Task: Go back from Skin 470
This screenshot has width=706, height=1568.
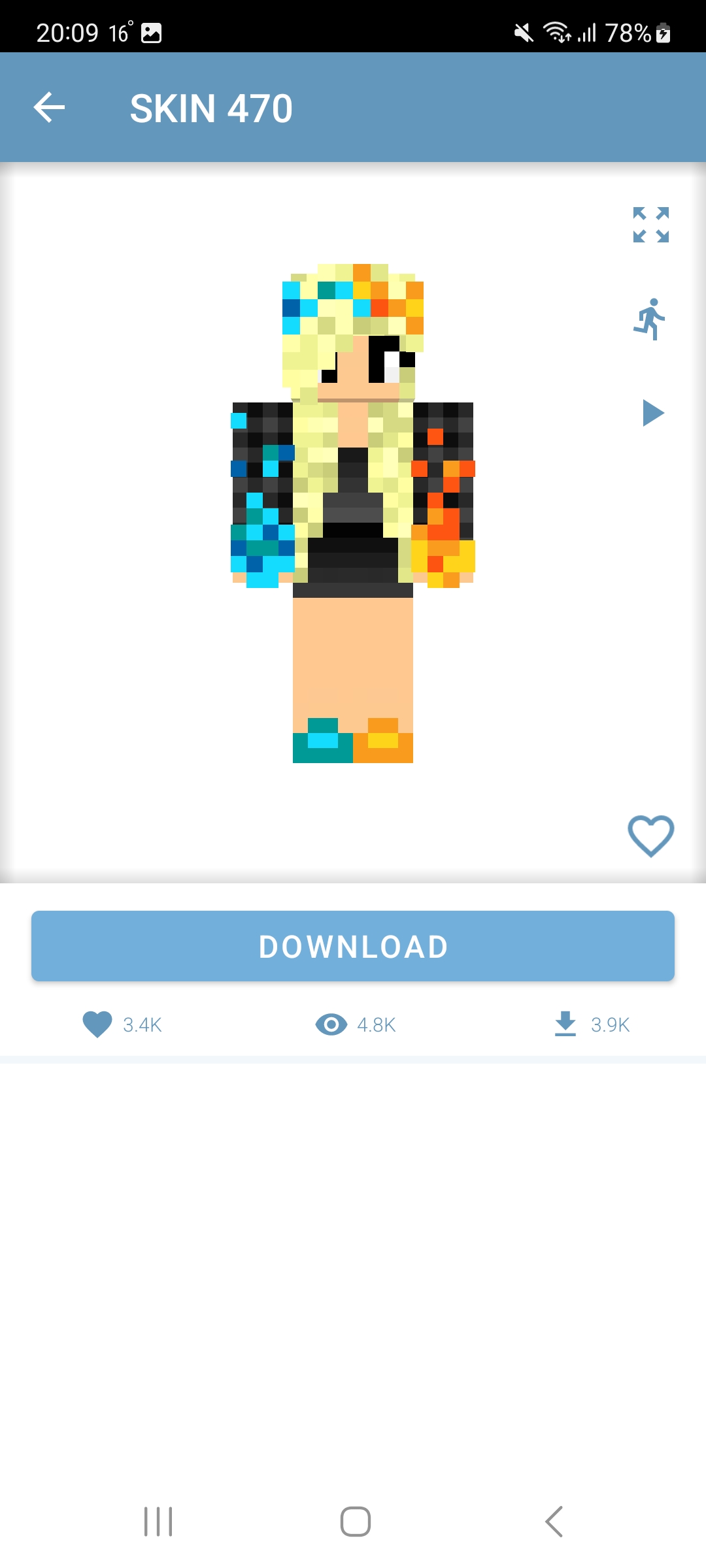Action: pyautogui.click(x=50, y=108)
